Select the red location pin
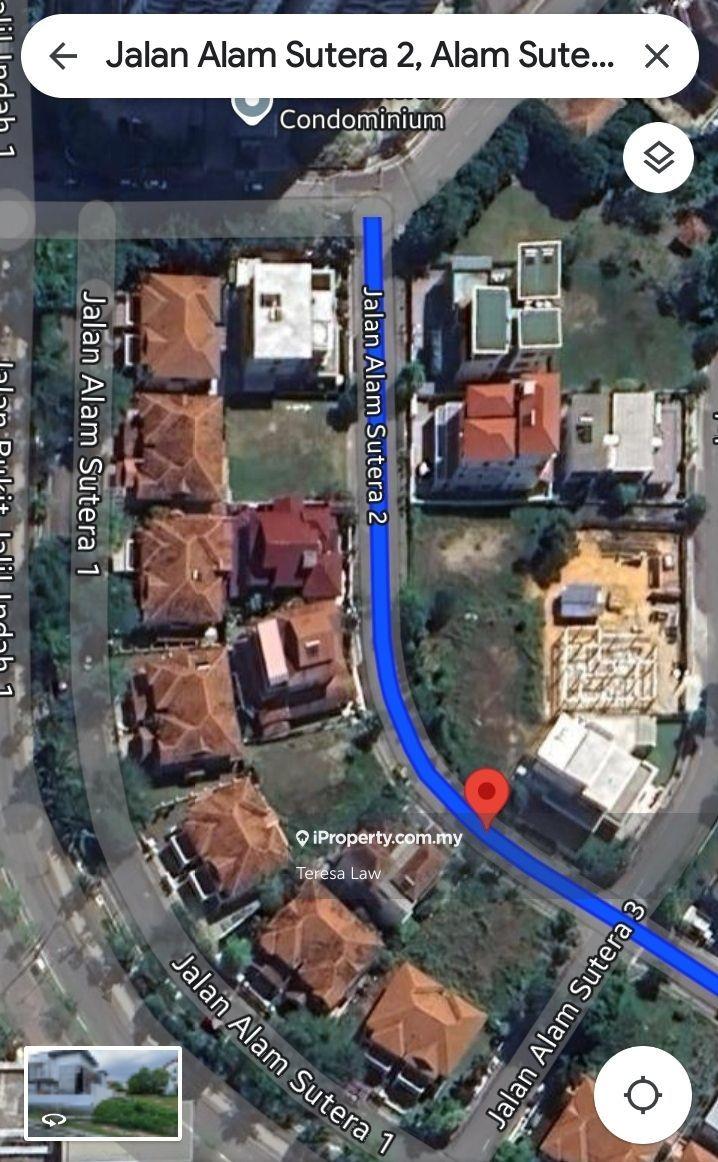Image resolution: width=718 pixels, height=1162 pixels. [487, 796]
